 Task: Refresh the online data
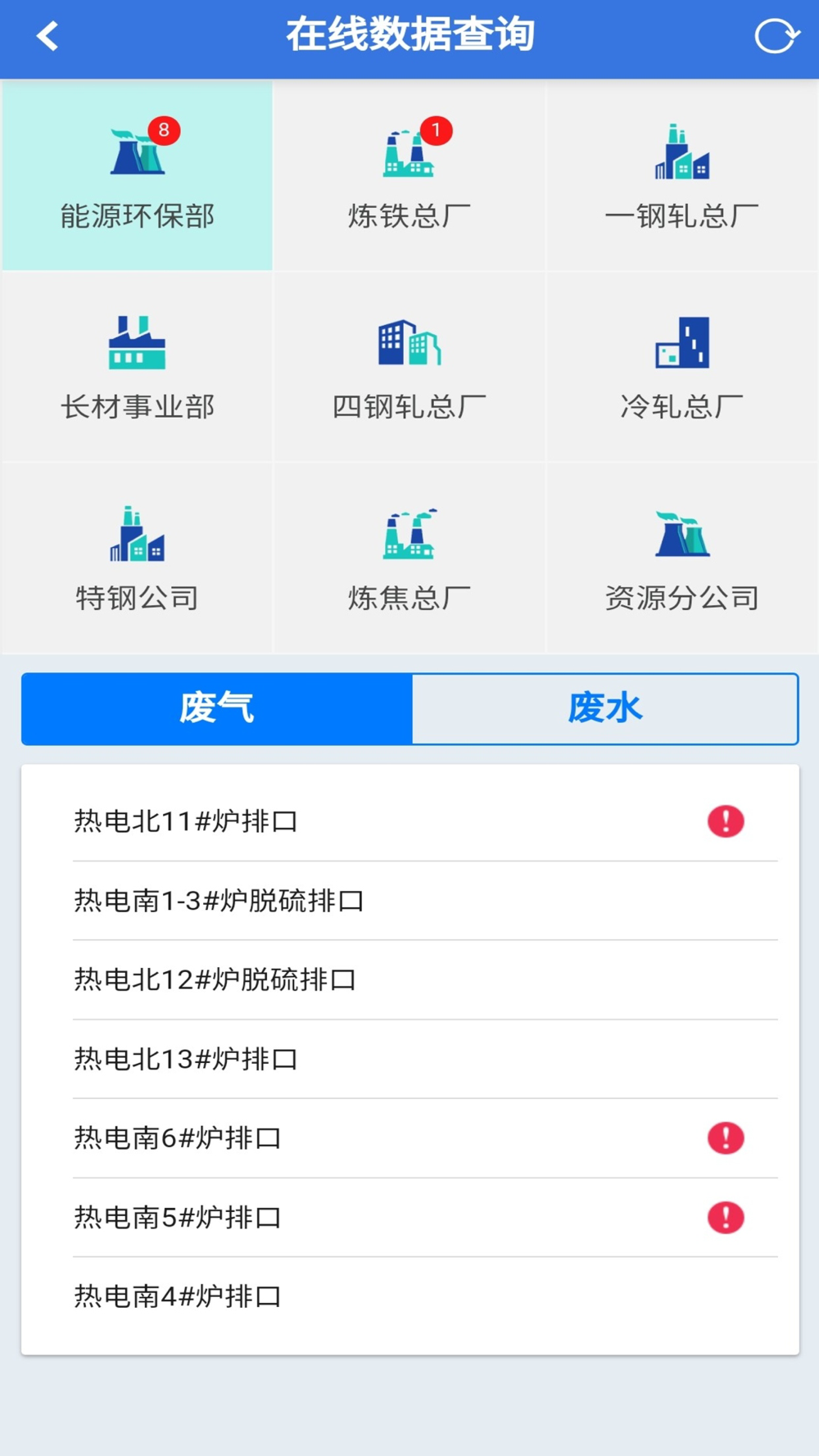775,36
